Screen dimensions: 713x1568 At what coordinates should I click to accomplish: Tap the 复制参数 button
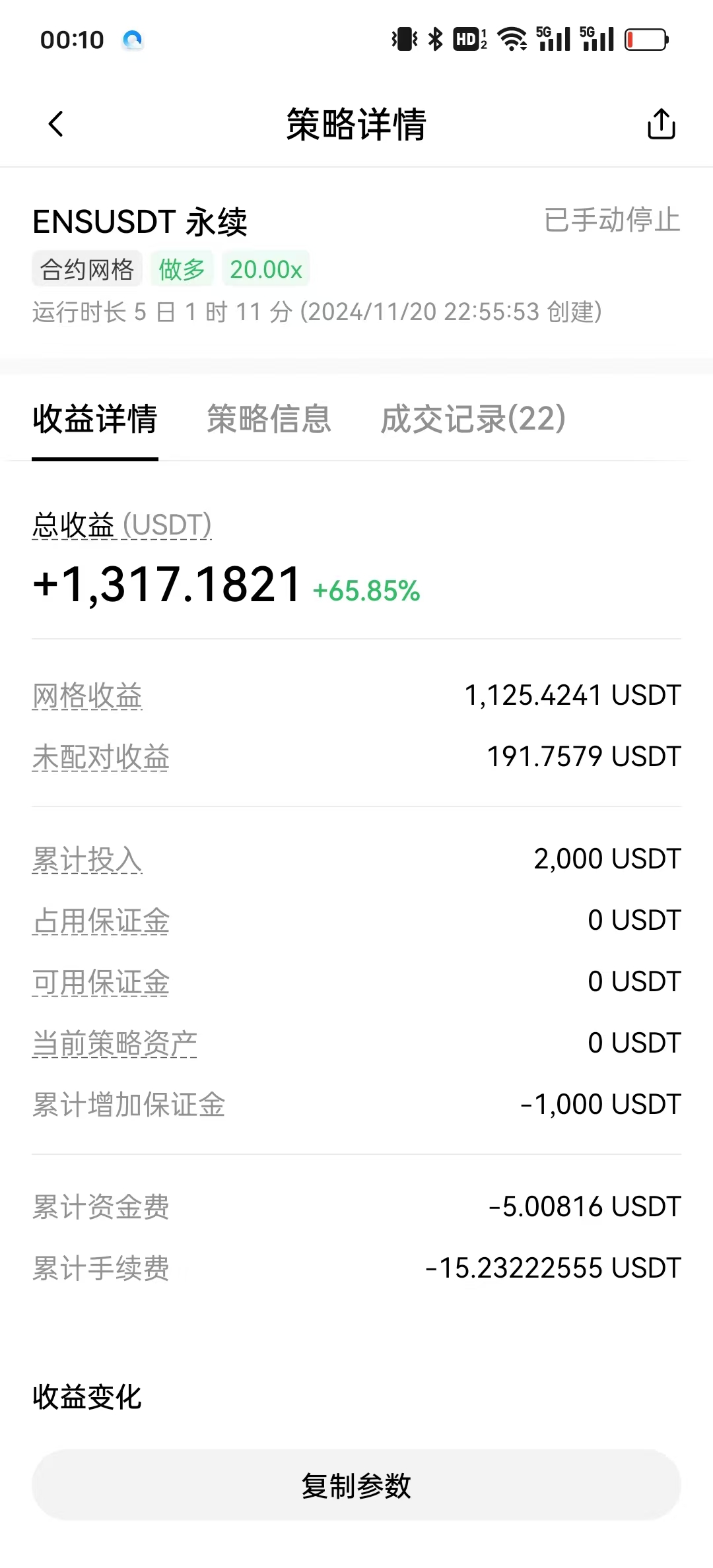click(356, 1486)
